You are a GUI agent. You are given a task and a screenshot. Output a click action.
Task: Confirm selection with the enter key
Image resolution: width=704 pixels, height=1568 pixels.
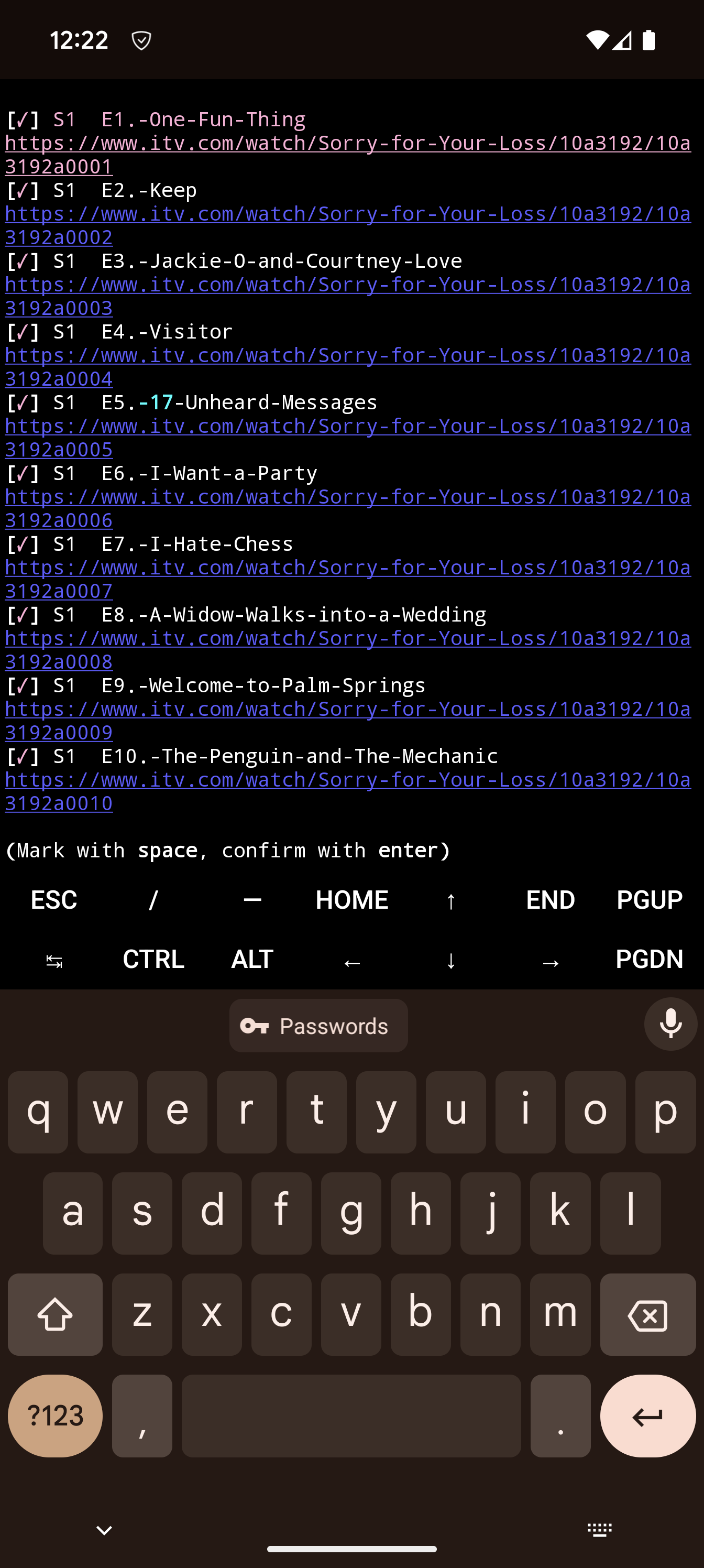(647, 1415)
